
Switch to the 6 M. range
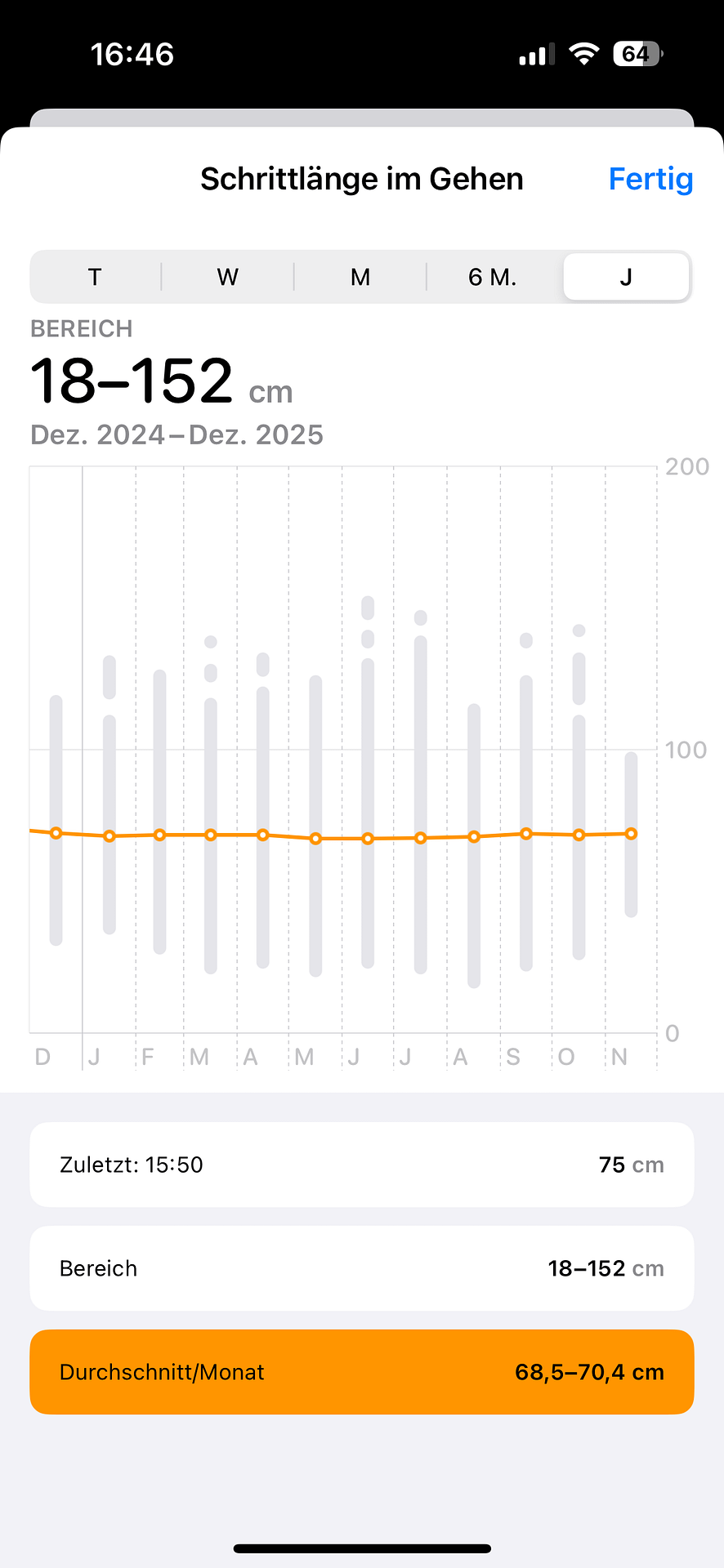click(492, 277)
